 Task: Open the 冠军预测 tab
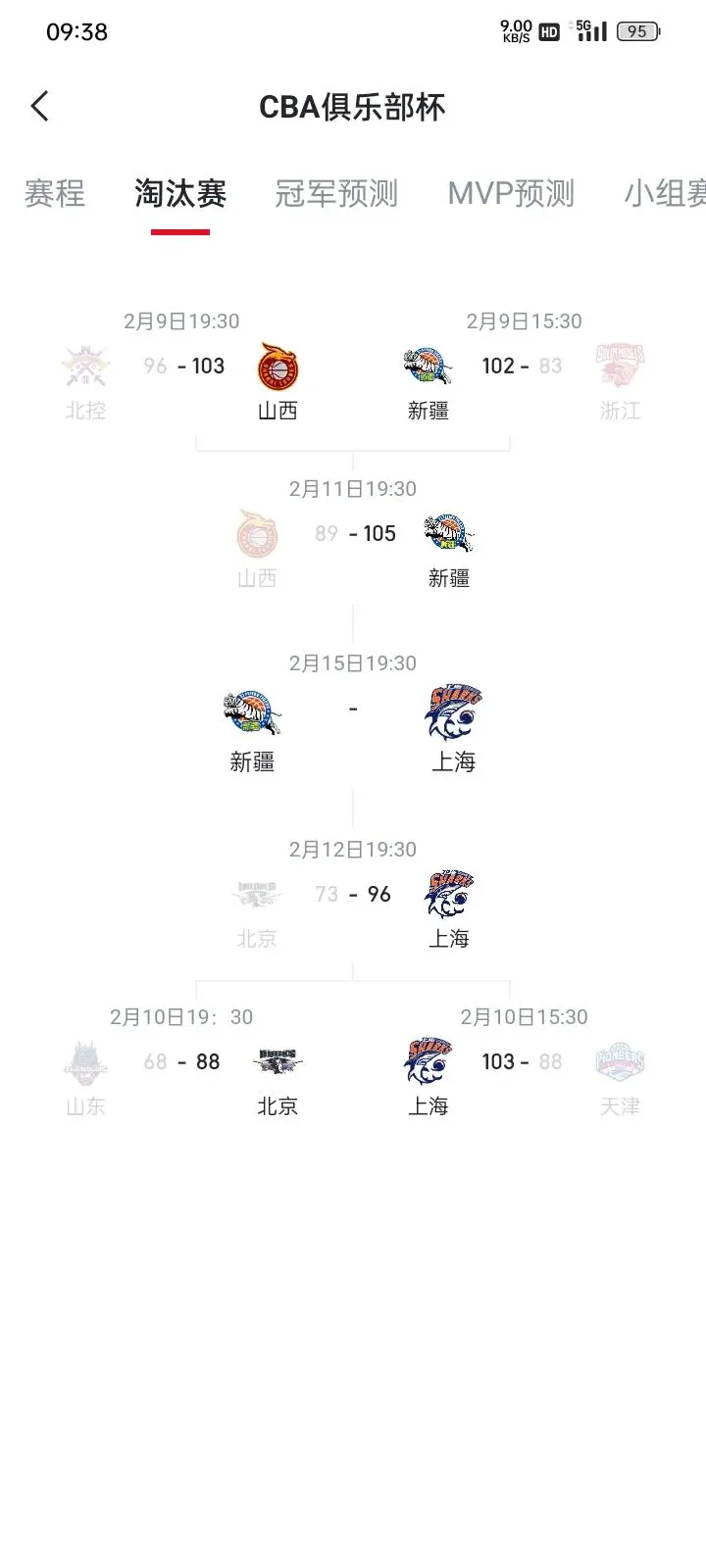tap(336, 193)
